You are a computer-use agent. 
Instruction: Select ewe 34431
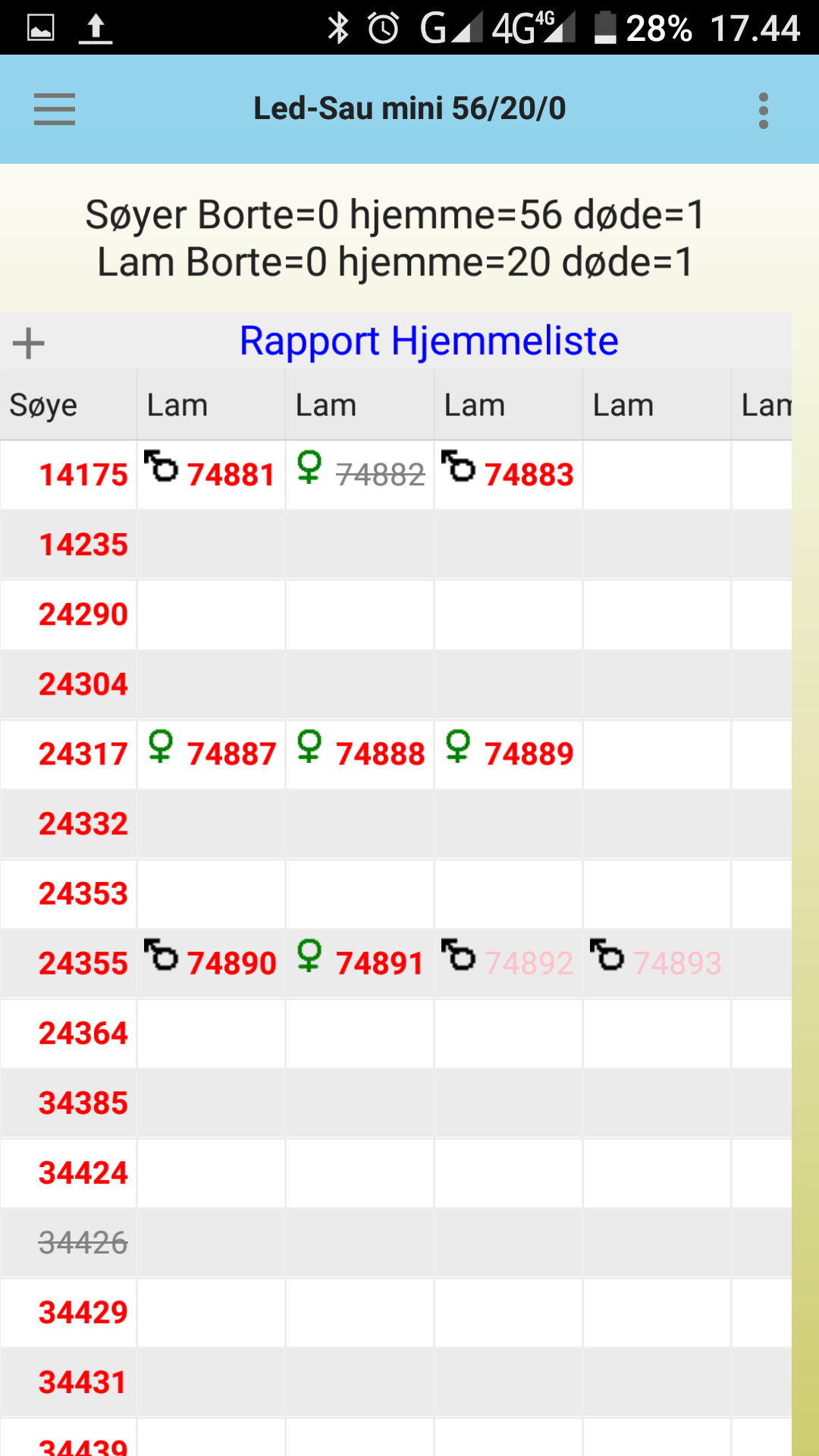83,1382
